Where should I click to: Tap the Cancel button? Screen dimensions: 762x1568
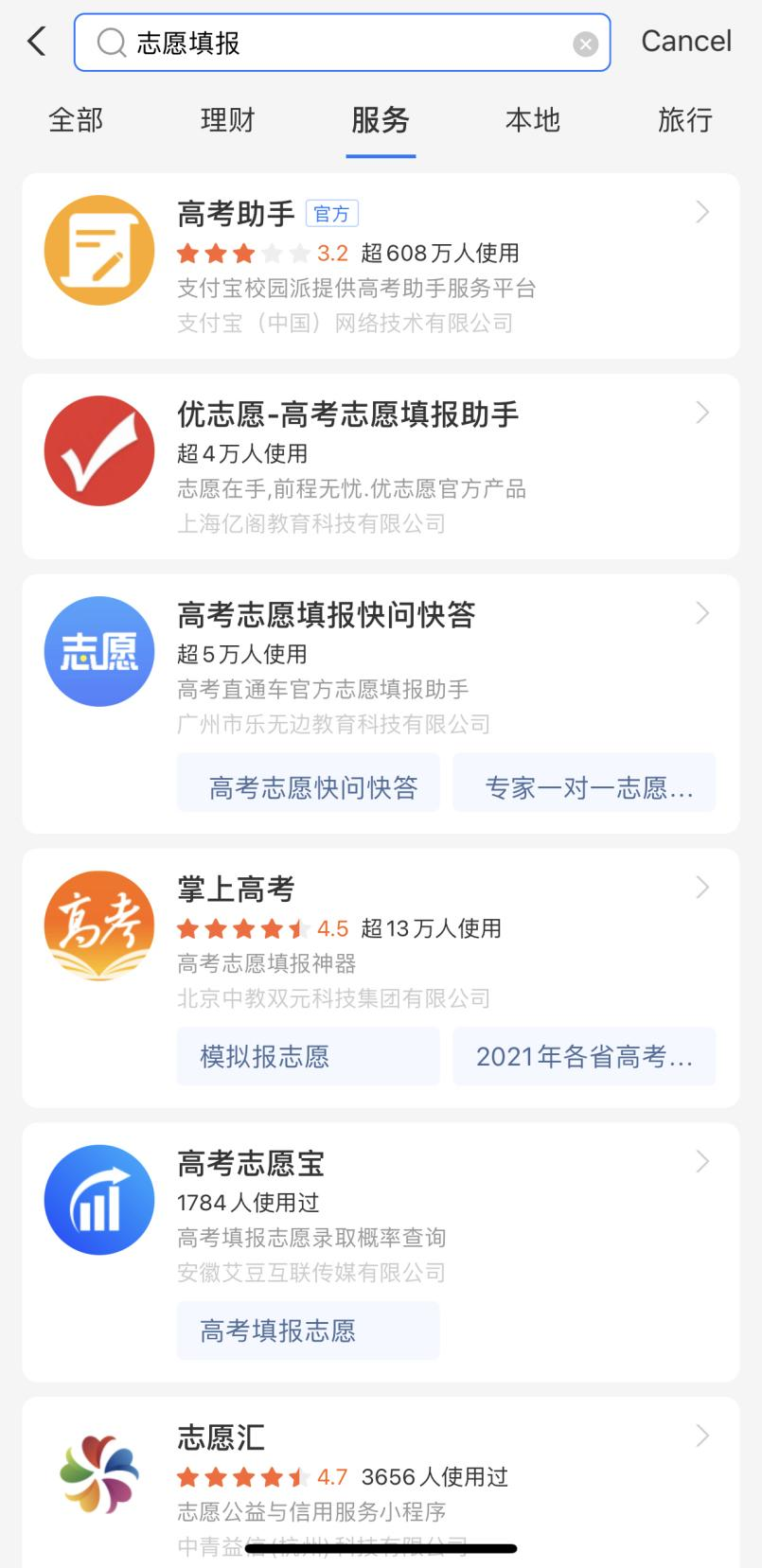pyautogui.click(x=685, y=41)
